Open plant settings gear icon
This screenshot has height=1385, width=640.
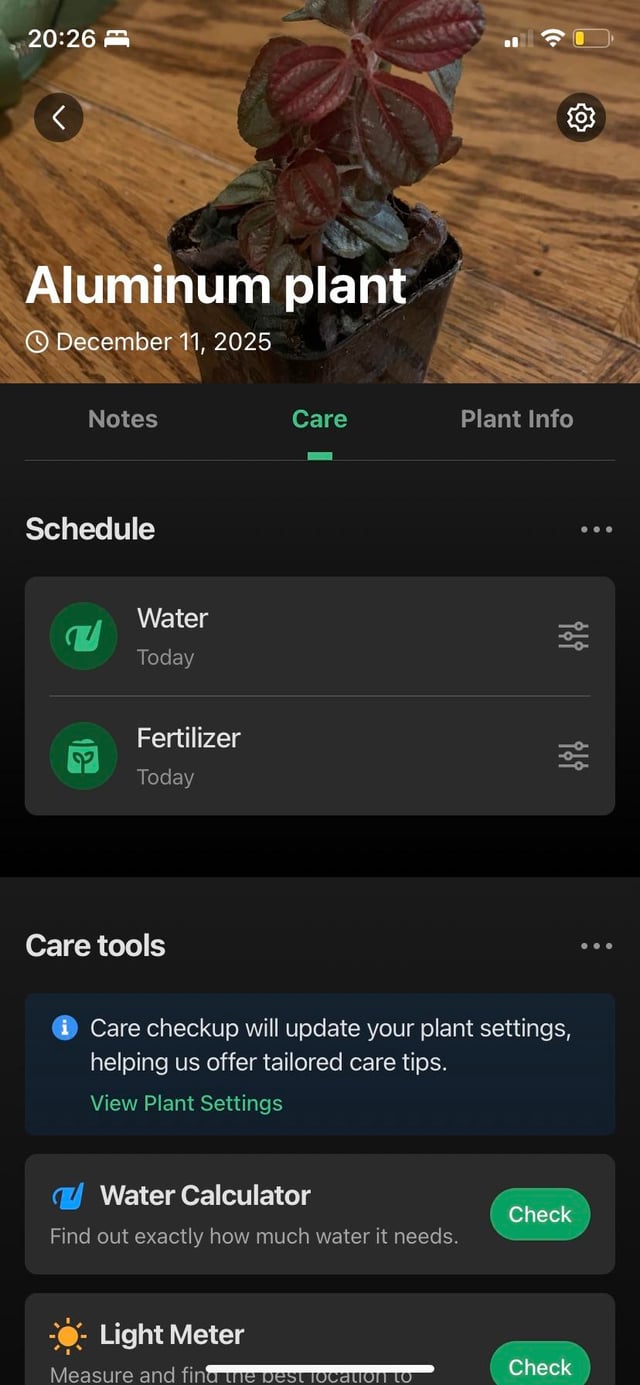[x=580, y=118]
